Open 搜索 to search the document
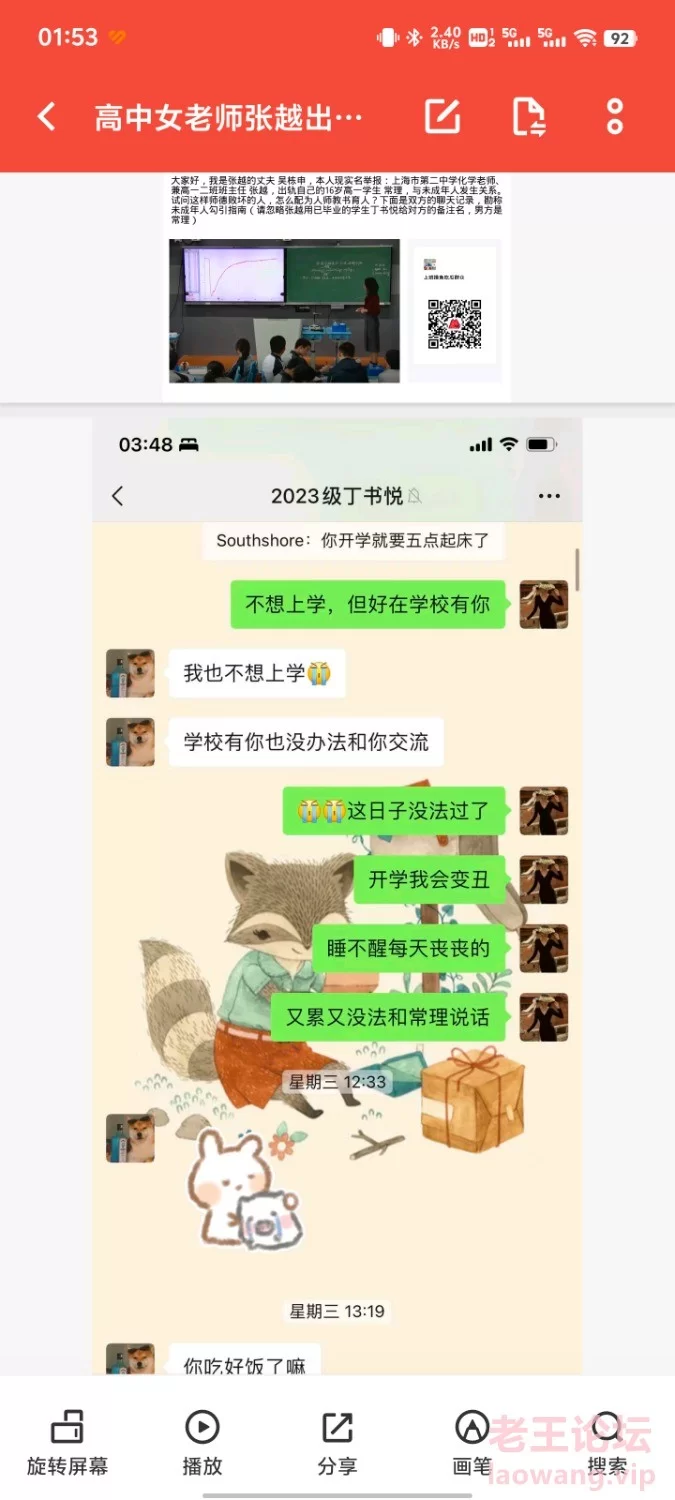Image resolution: width=675 pixels, height=1500 pixels. 607,1442
